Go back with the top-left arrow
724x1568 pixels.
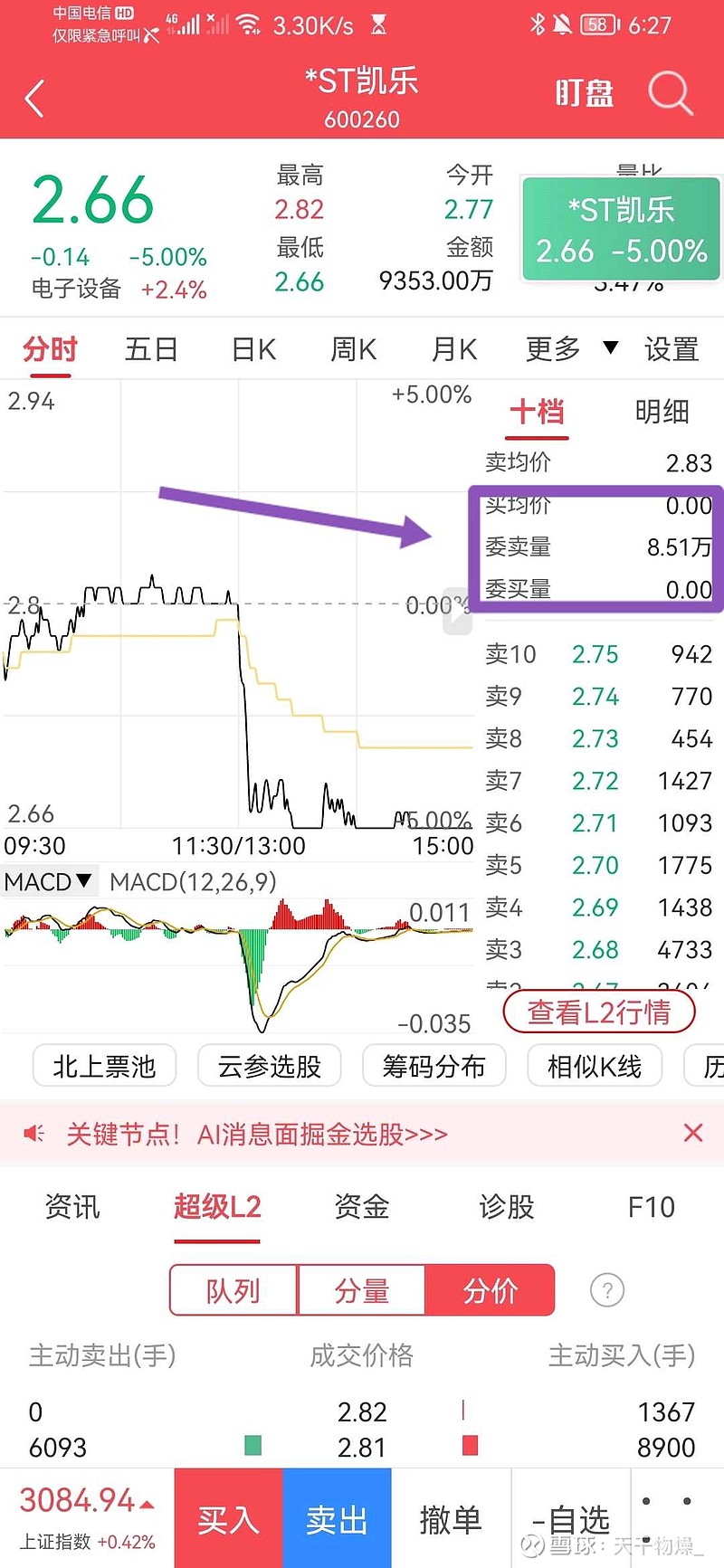pyautogui.click(x=35, y=99)
